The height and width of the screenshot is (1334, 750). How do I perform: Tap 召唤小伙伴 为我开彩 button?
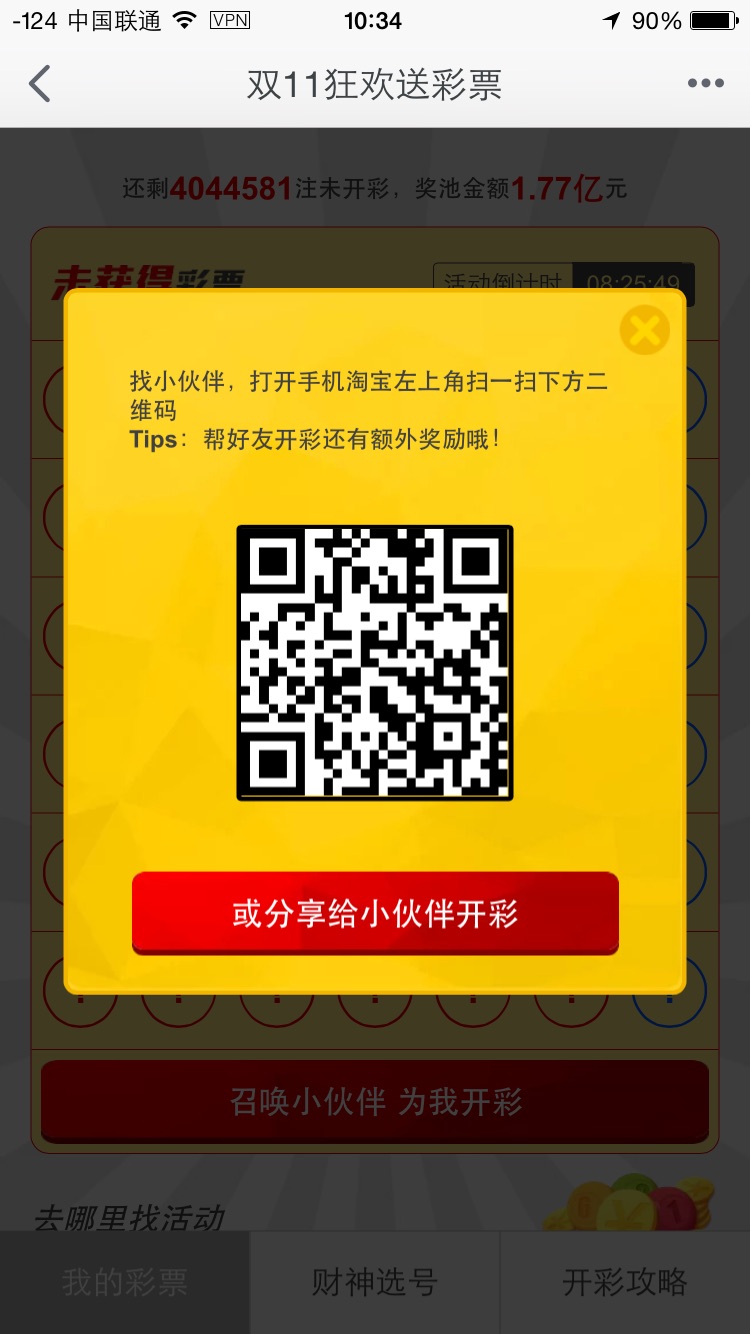click(375, 1102)
